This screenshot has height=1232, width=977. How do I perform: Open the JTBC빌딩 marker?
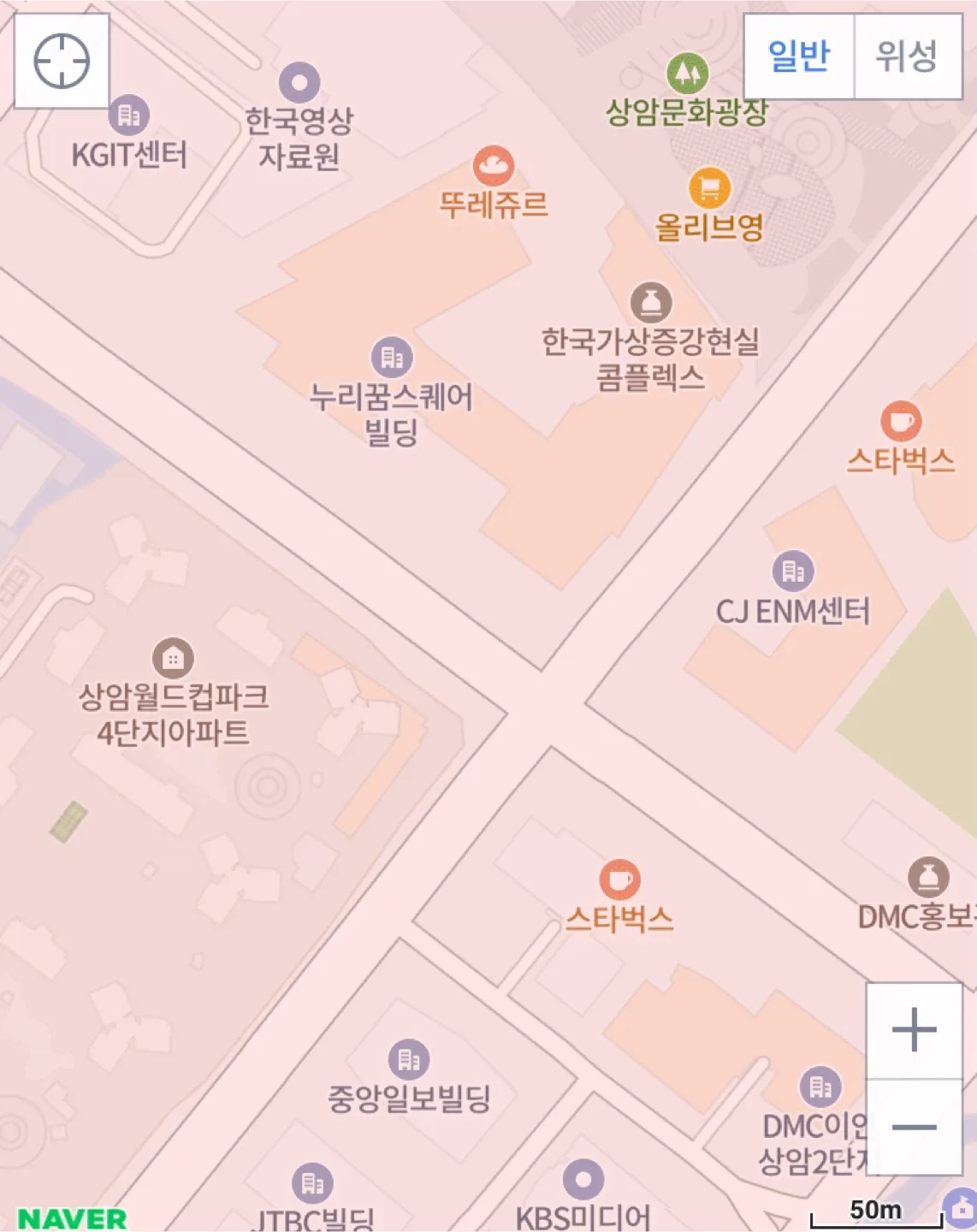[313, 1183]
